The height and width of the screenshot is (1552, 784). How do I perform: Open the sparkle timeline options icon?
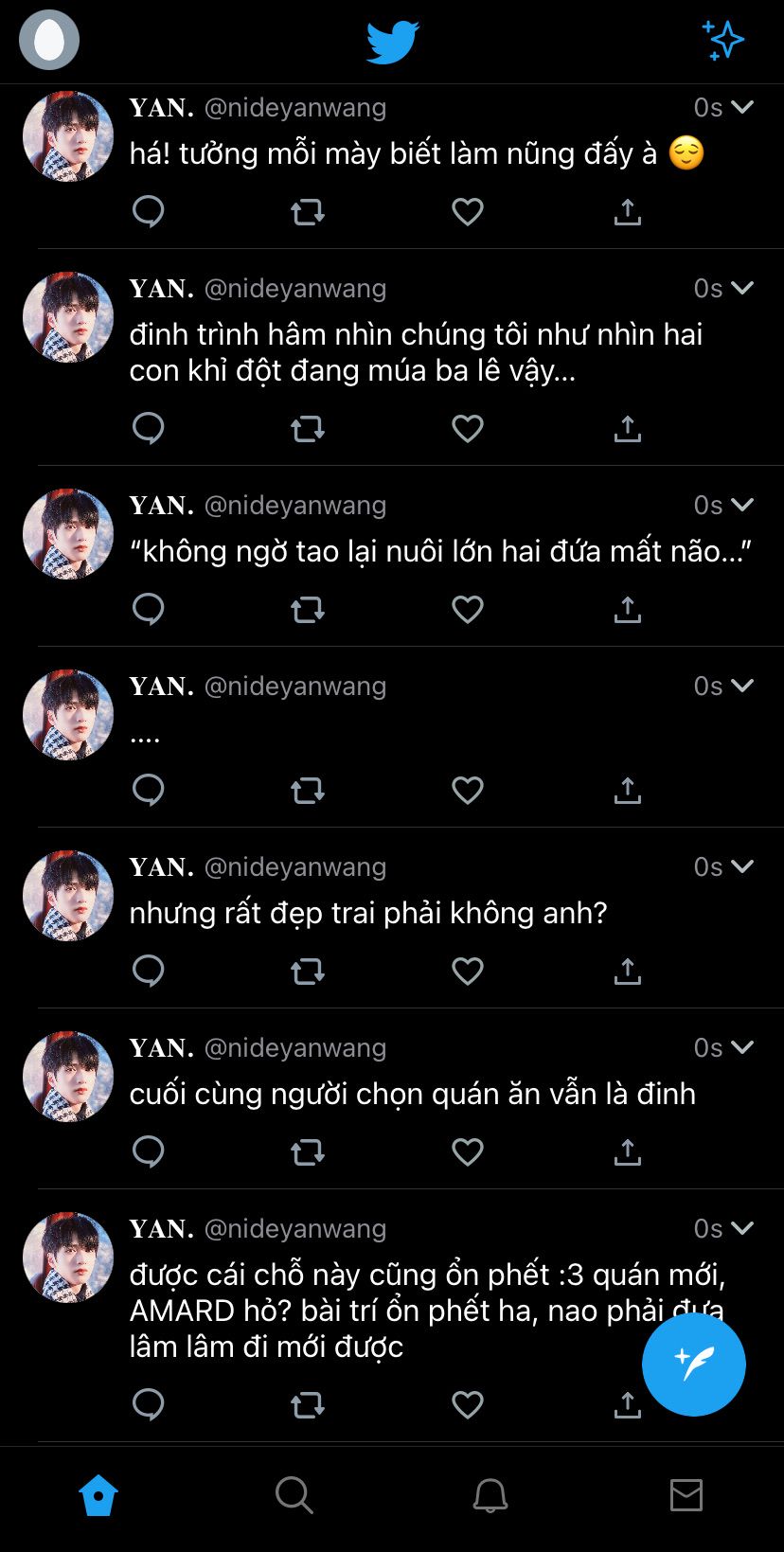(x=724, y=41)
